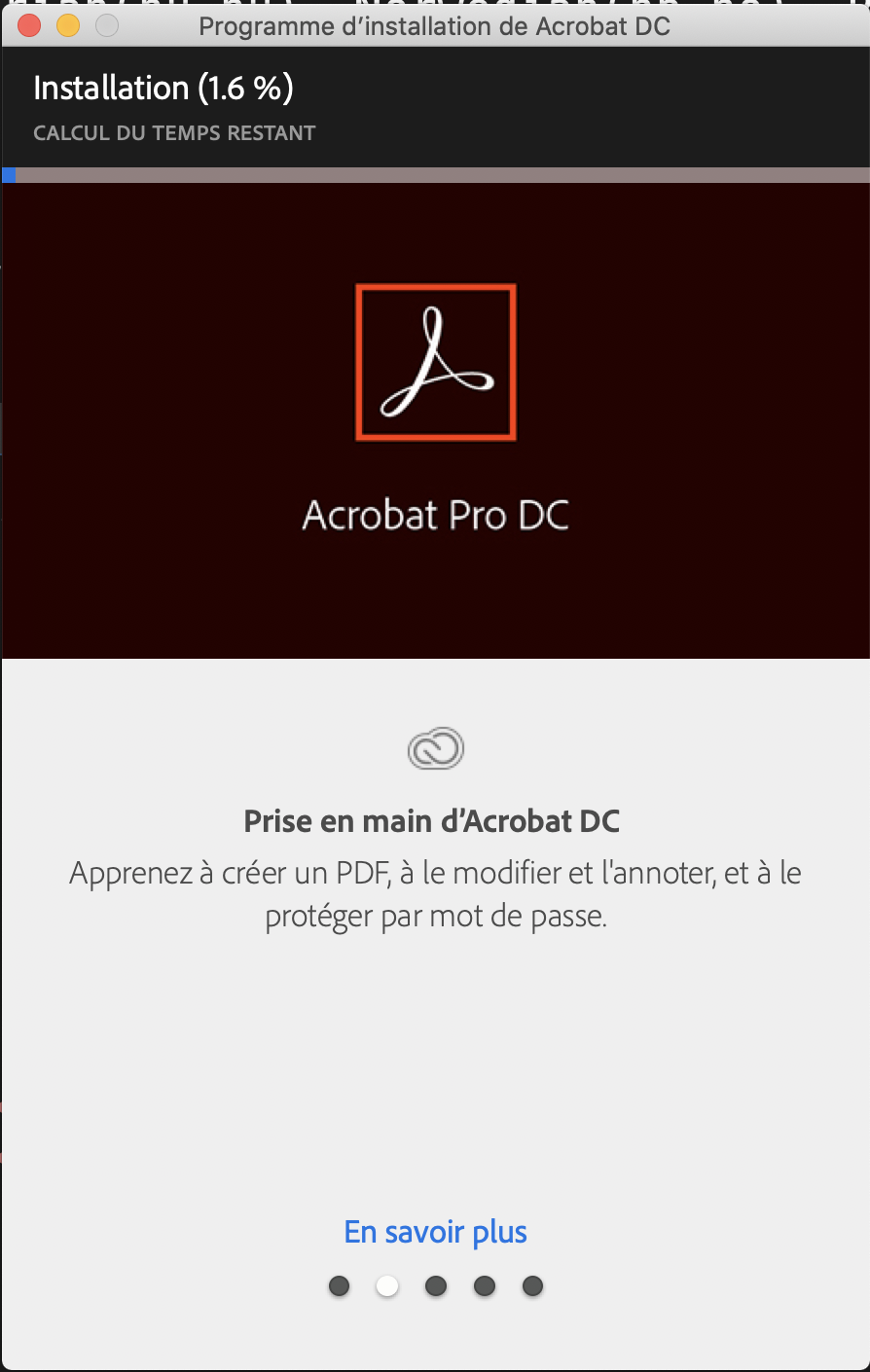The image size is (870, 1372).
Task: Click the CALCUL DU TEMPS RESTANT text
Action: (x=174, y=133)
